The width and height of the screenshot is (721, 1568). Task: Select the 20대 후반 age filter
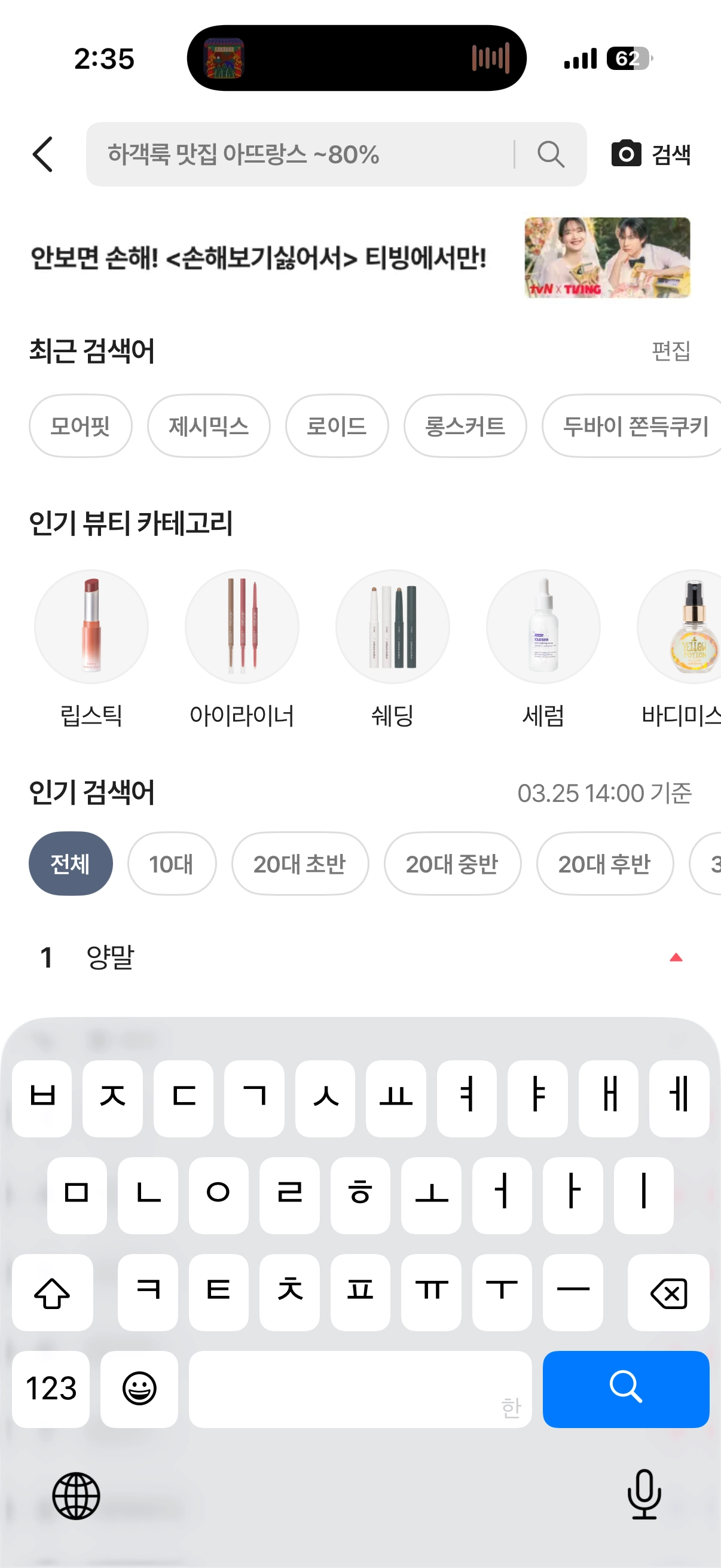[605, 864]
